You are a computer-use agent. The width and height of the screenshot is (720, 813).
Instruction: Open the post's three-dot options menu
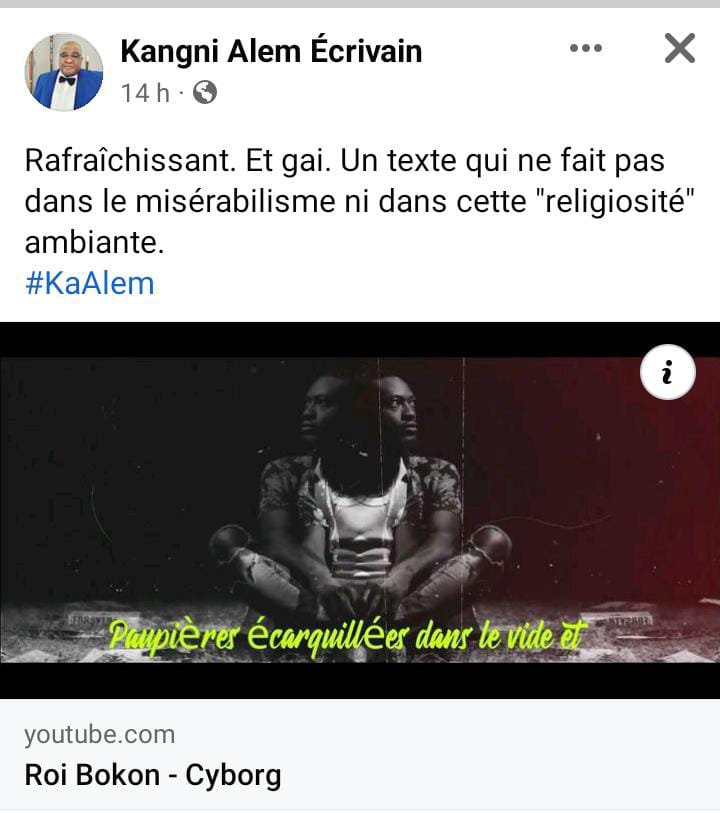coord(586,47)
